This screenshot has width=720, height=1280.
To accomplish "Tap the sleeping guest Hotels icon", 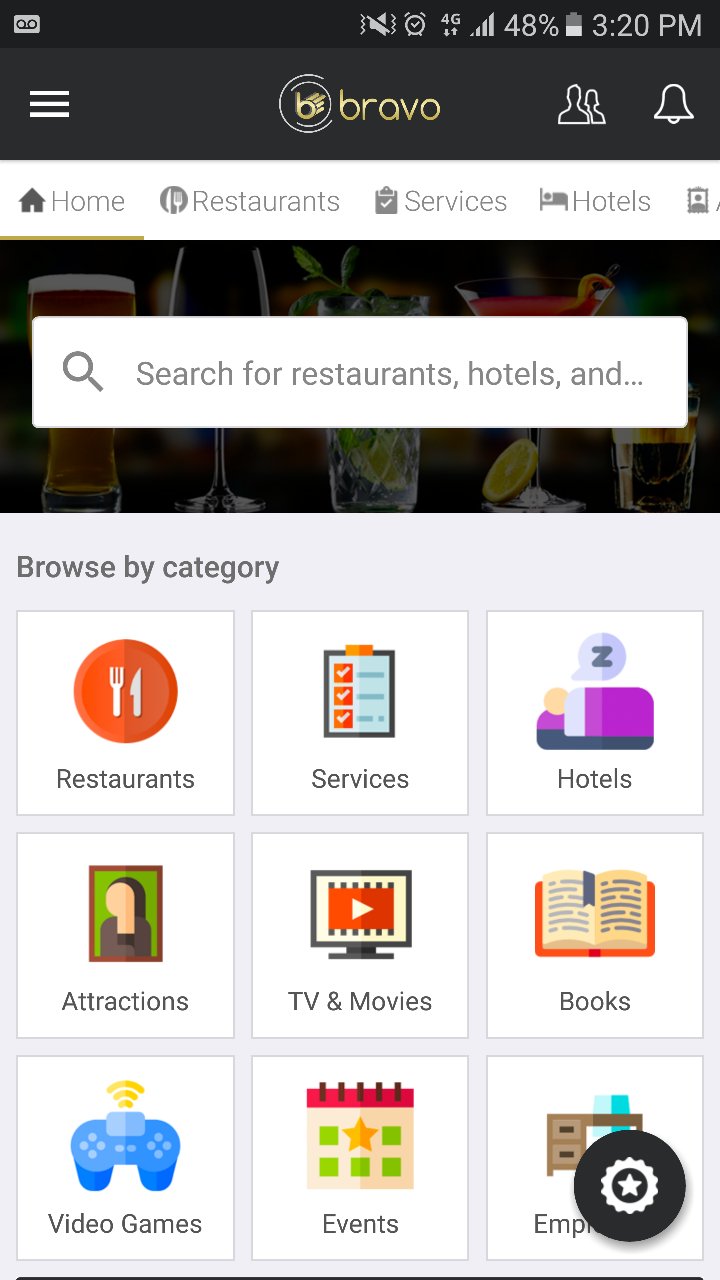I will [594, 691].
